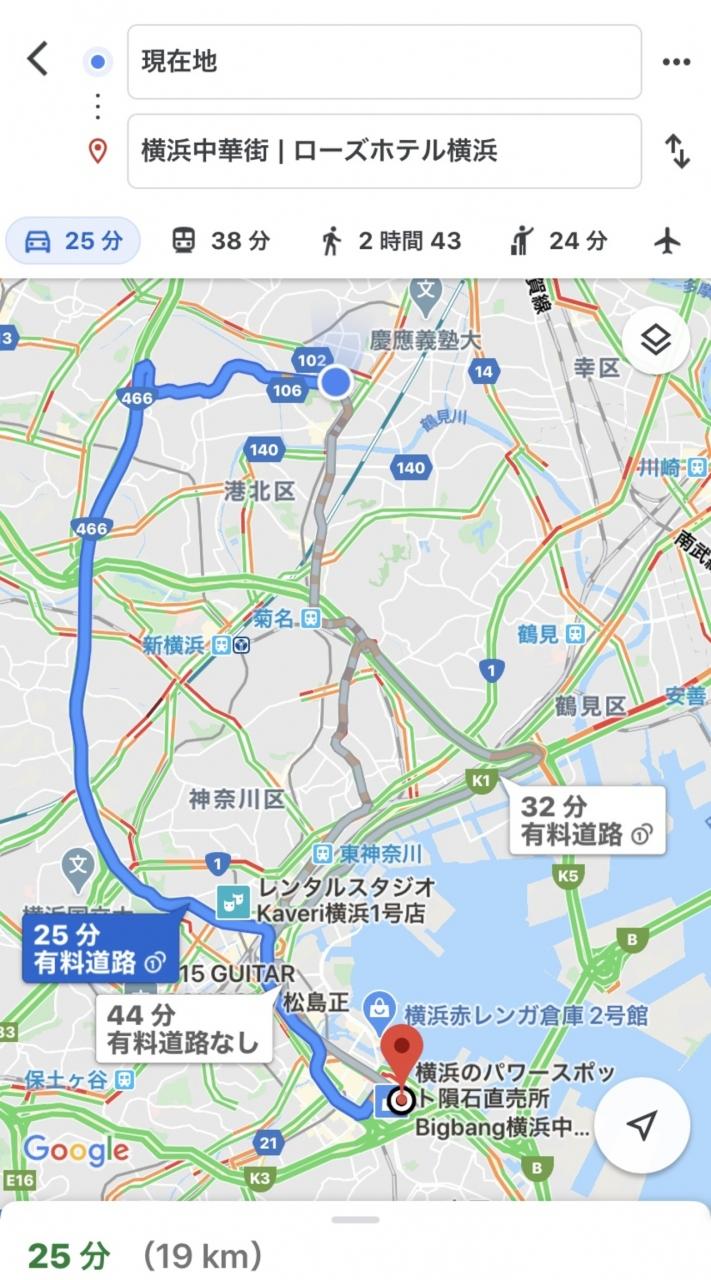This screenshot has height=1280, width=711.
Task: Open レンタルスタジオ Kaveri横浜1号店 marker
Action: click(232, 899)
